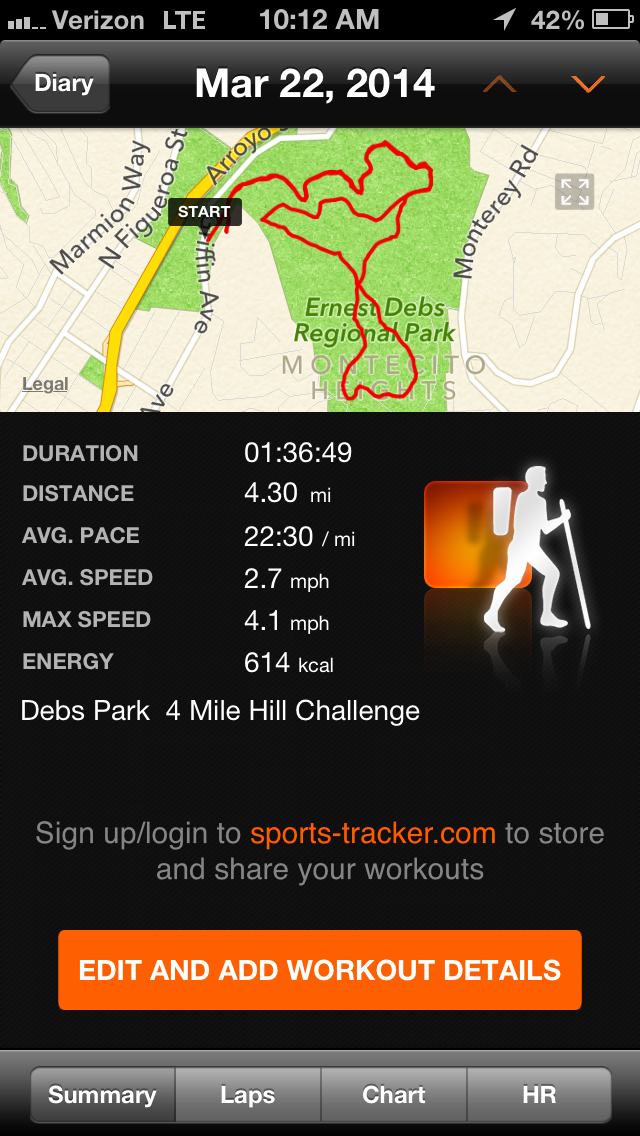The image size is (640, 1136).
Task: Expand the route map to fullscreen
Action: pyautogui.click(x=575, y=191)
